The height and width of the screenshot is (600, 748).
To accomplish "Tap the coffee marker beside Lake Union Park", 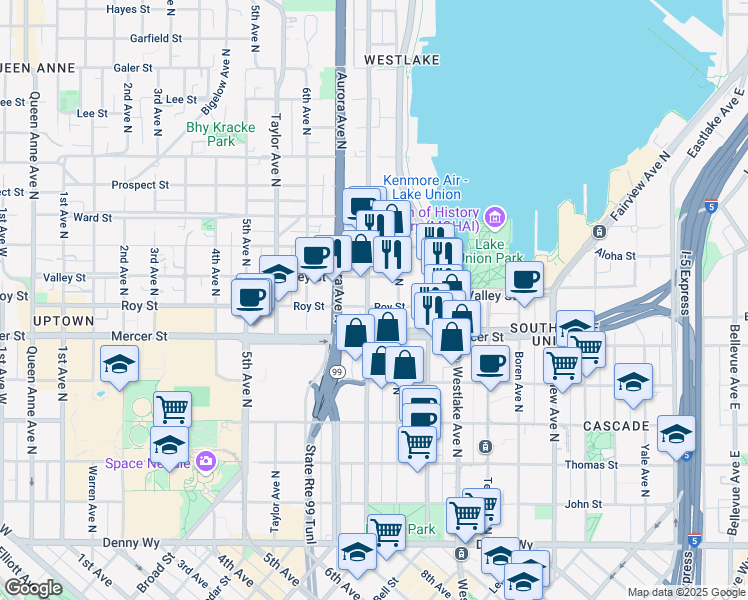I will point(524,280).
